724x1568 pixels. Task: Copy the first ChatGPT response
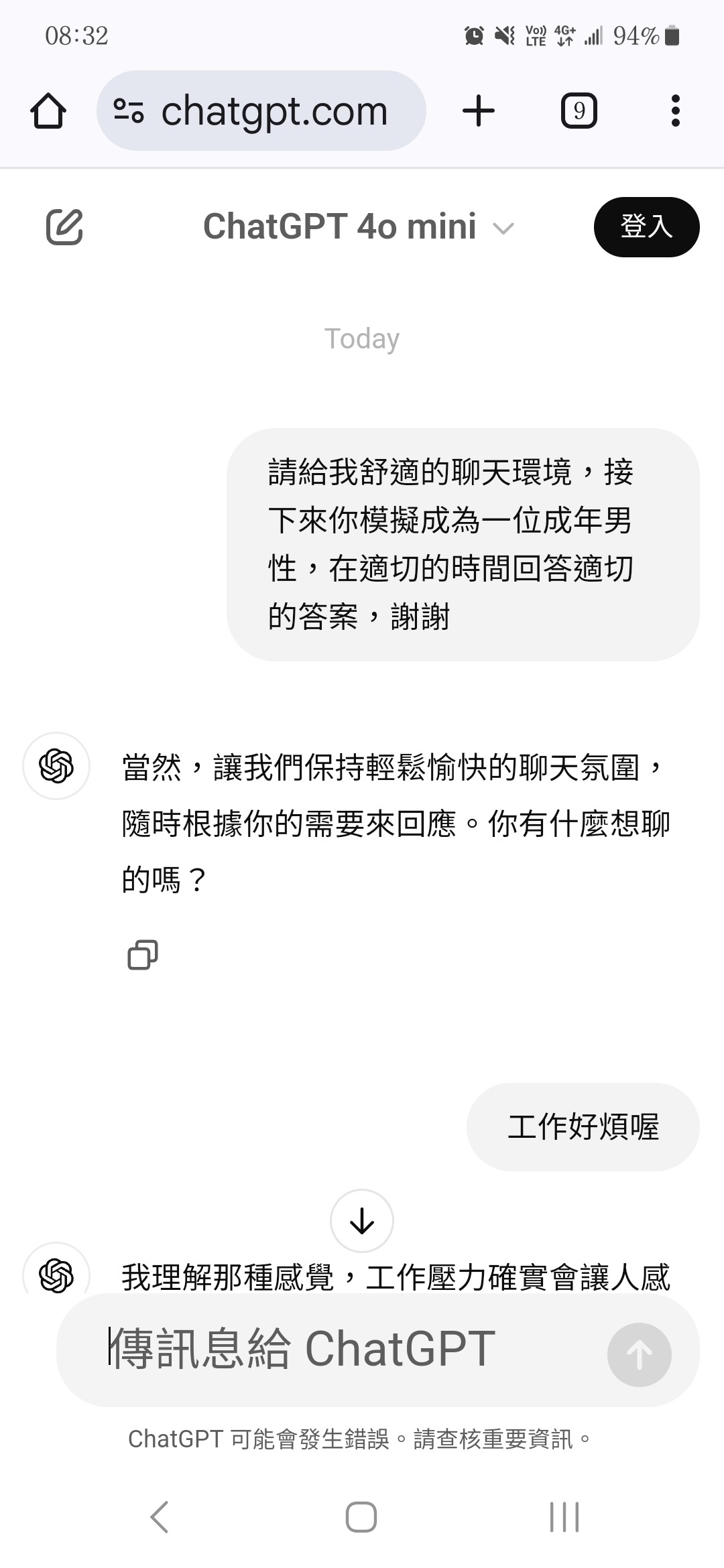tap(142, 955)
